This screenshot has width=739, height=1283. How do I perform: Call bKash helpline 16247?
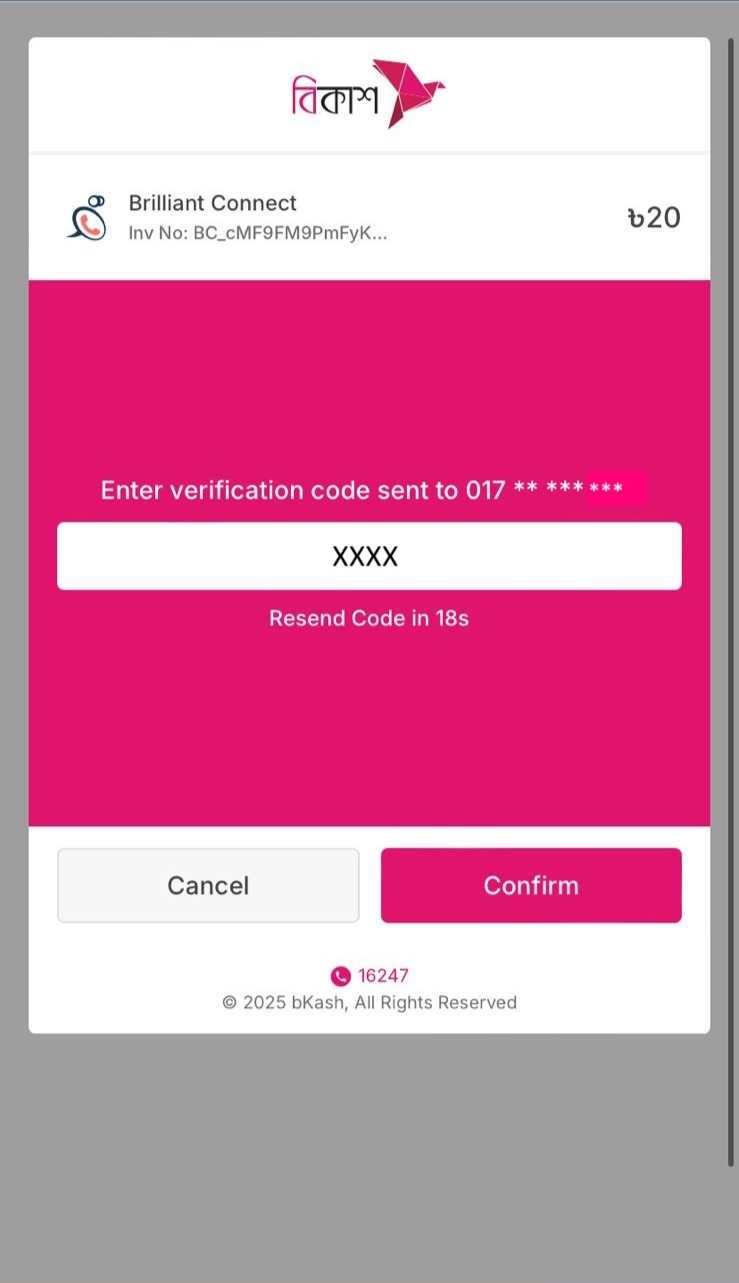[x=370, y=976]
